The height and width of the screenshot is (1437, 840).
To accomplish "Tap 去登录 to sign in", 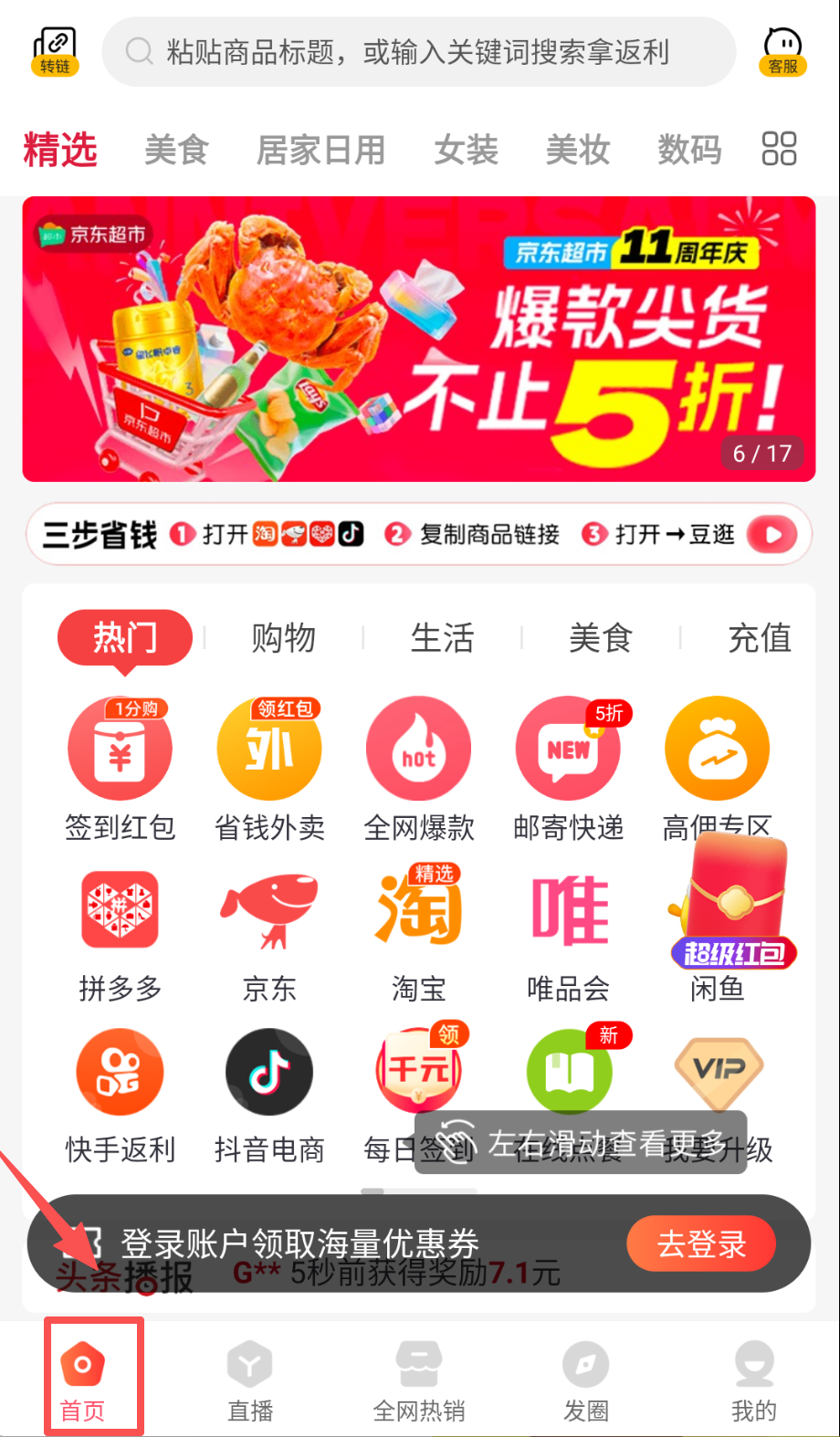I will click(701, 1243).
